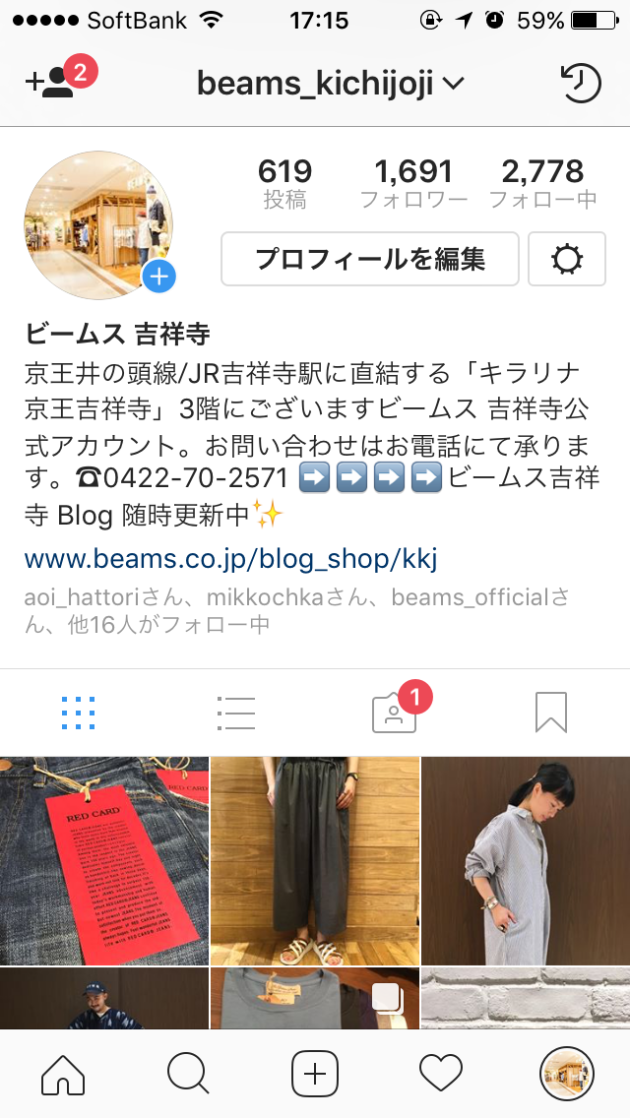View the 2,778 フォロー中 list
Image resolution: width=630 pixels, height=1118 pixels.
(x=543, y=184)
